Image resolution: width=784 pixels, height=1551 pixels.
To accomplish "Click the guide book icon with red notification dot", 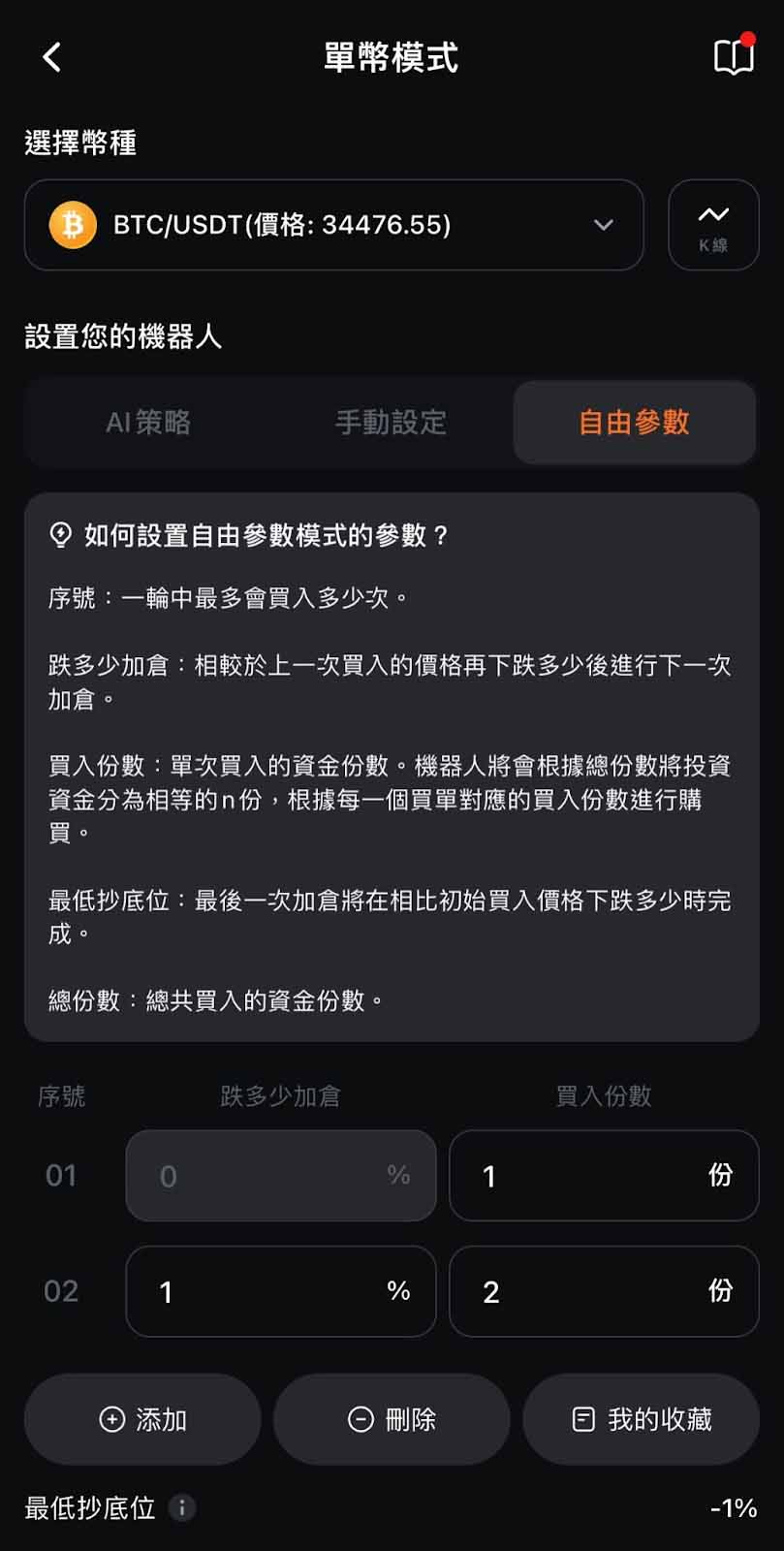I will coord(732,57).
